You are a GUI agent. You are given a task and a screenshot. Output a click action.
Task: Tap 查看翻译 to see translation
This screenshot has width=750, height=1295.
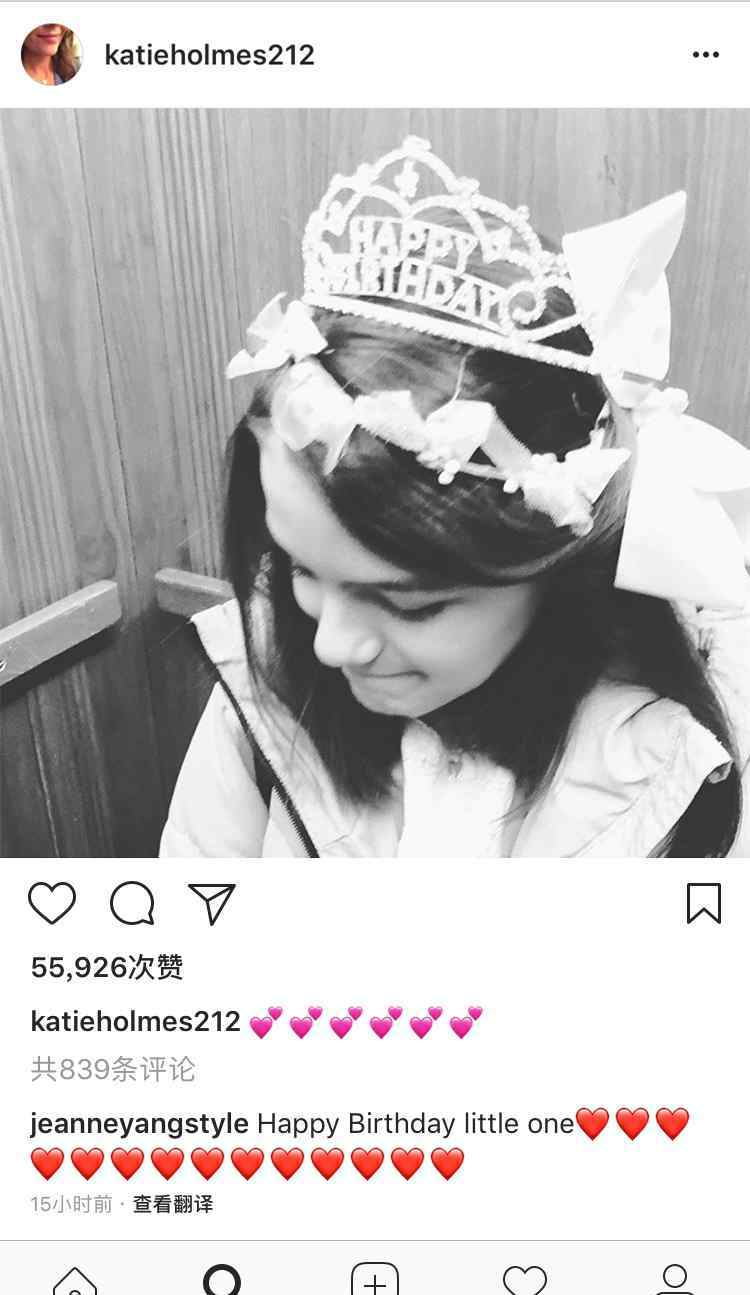(173, 1204)
